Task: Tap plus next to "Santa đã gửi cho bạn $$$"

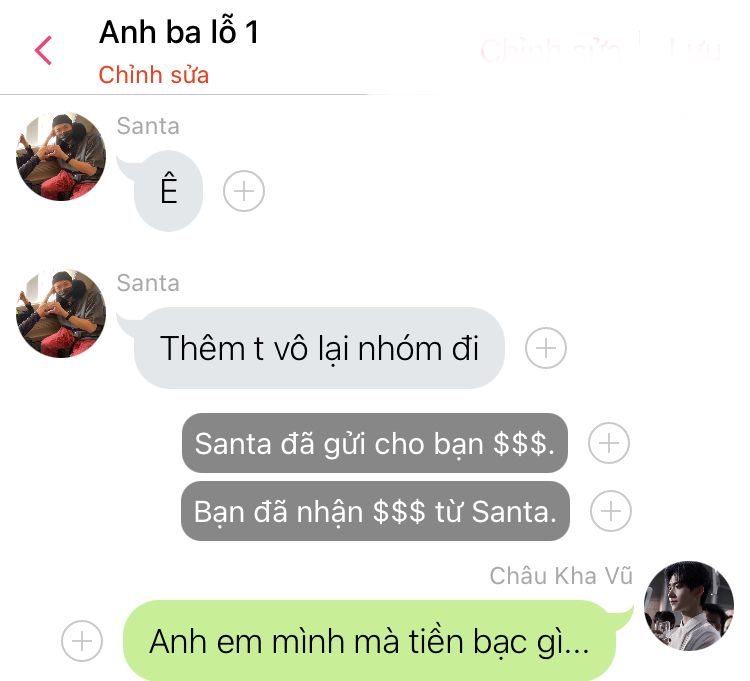Action: pyautogui.click(x=609, y=443)
